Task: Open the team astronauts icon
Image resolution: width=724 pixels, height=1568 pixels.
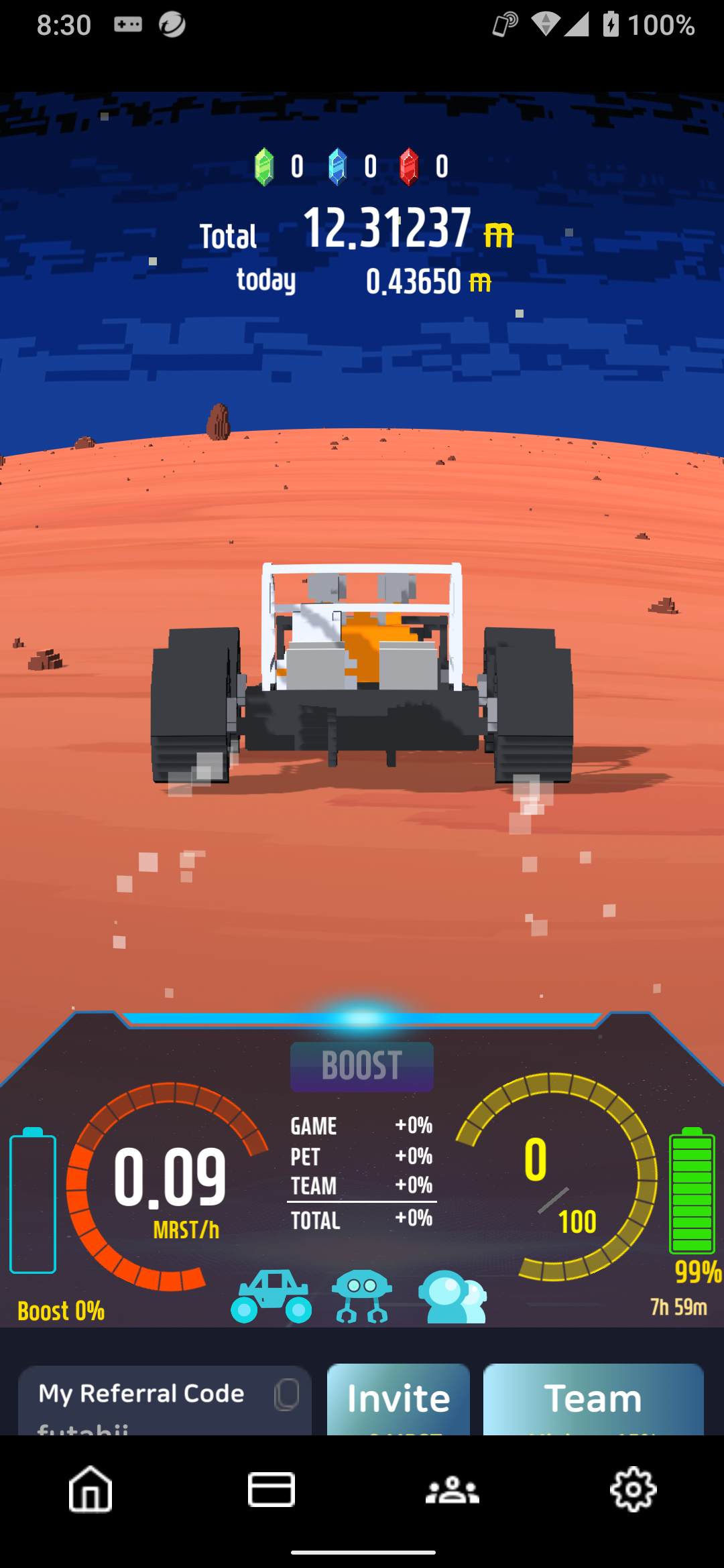Action: pyautogui.click(x=452, y=1297)
